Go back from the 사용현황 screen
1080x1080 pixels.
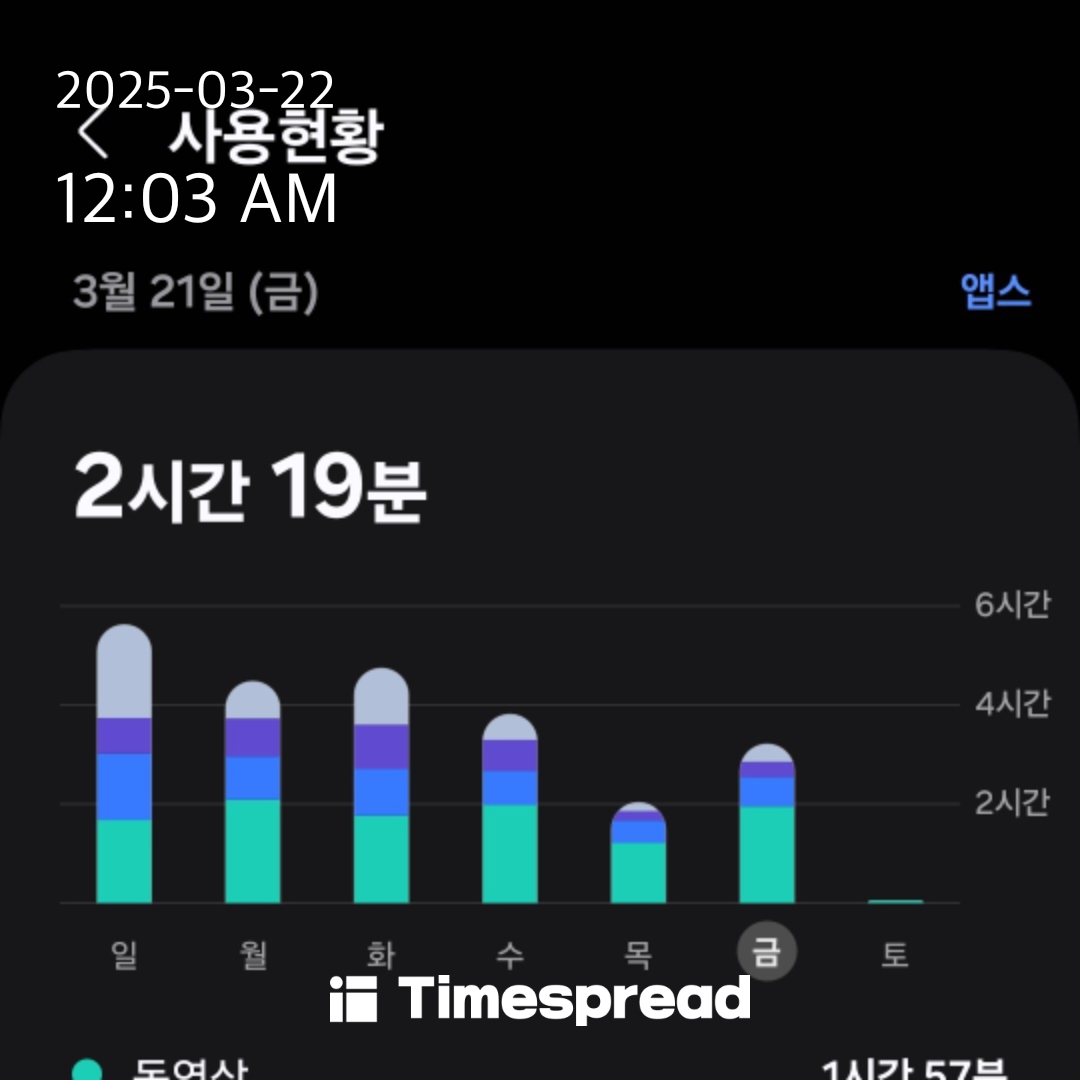tap(94, 134)
